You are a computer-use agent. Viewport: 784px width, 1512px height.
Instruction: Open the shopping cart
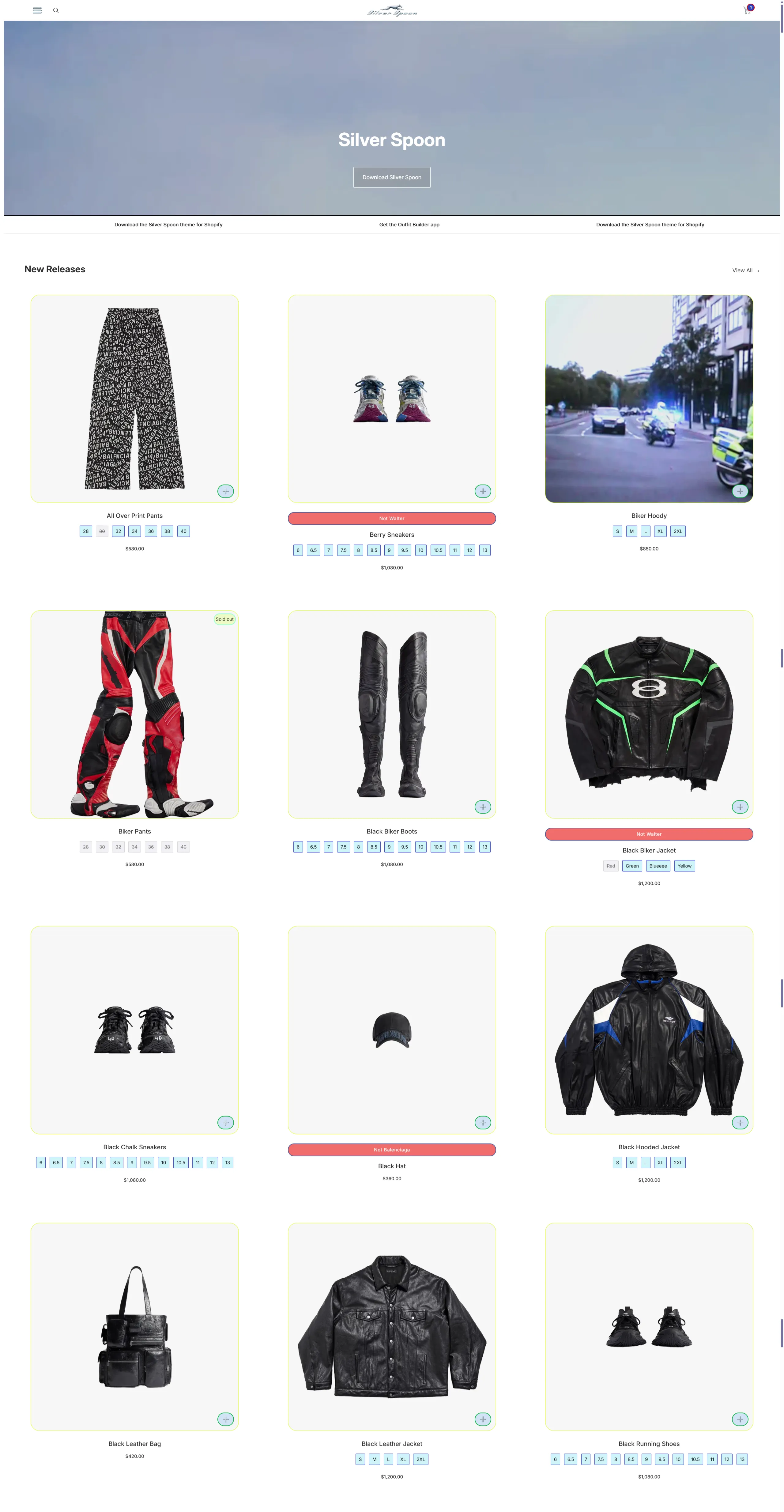tap(747, 10)
